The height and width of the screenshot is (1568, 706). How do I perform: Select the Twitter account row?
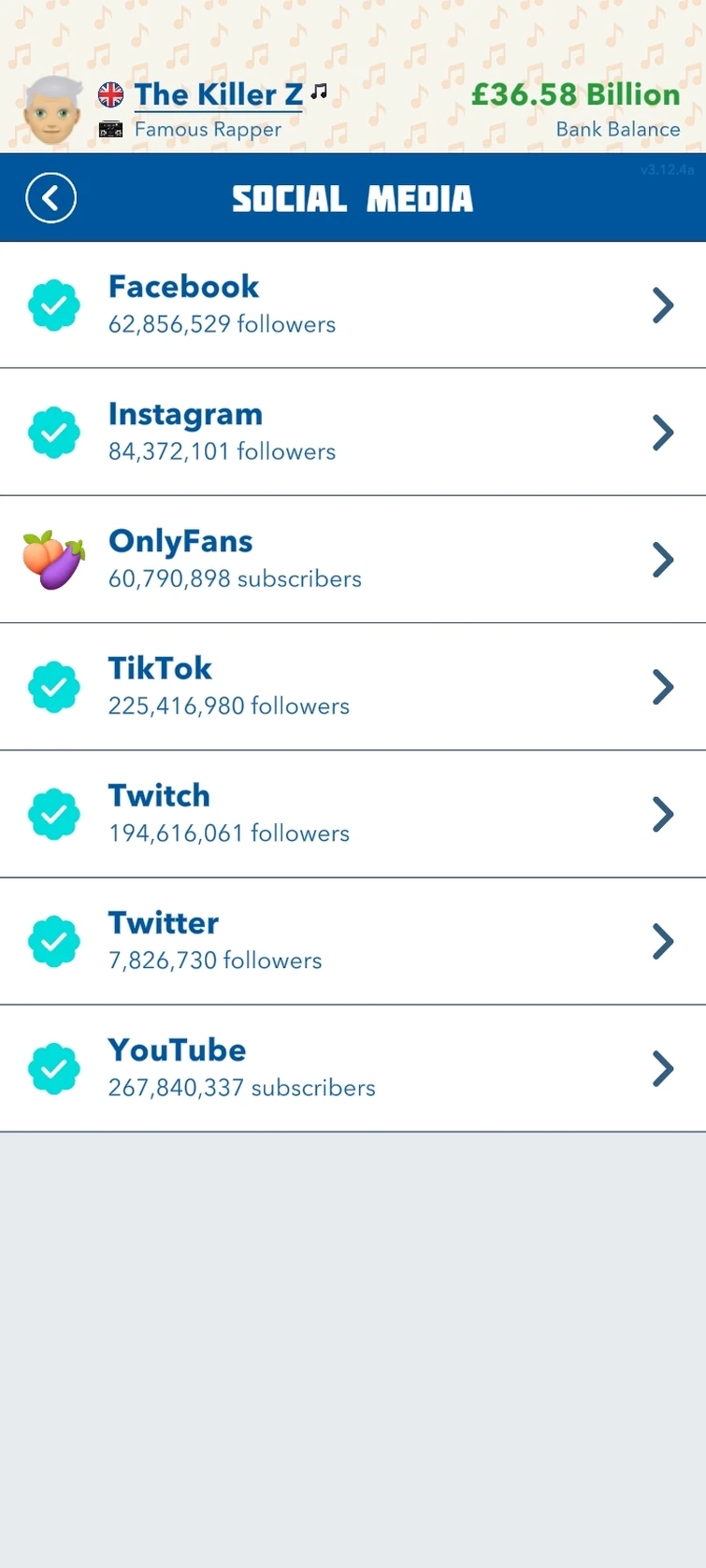pos(353,941)
